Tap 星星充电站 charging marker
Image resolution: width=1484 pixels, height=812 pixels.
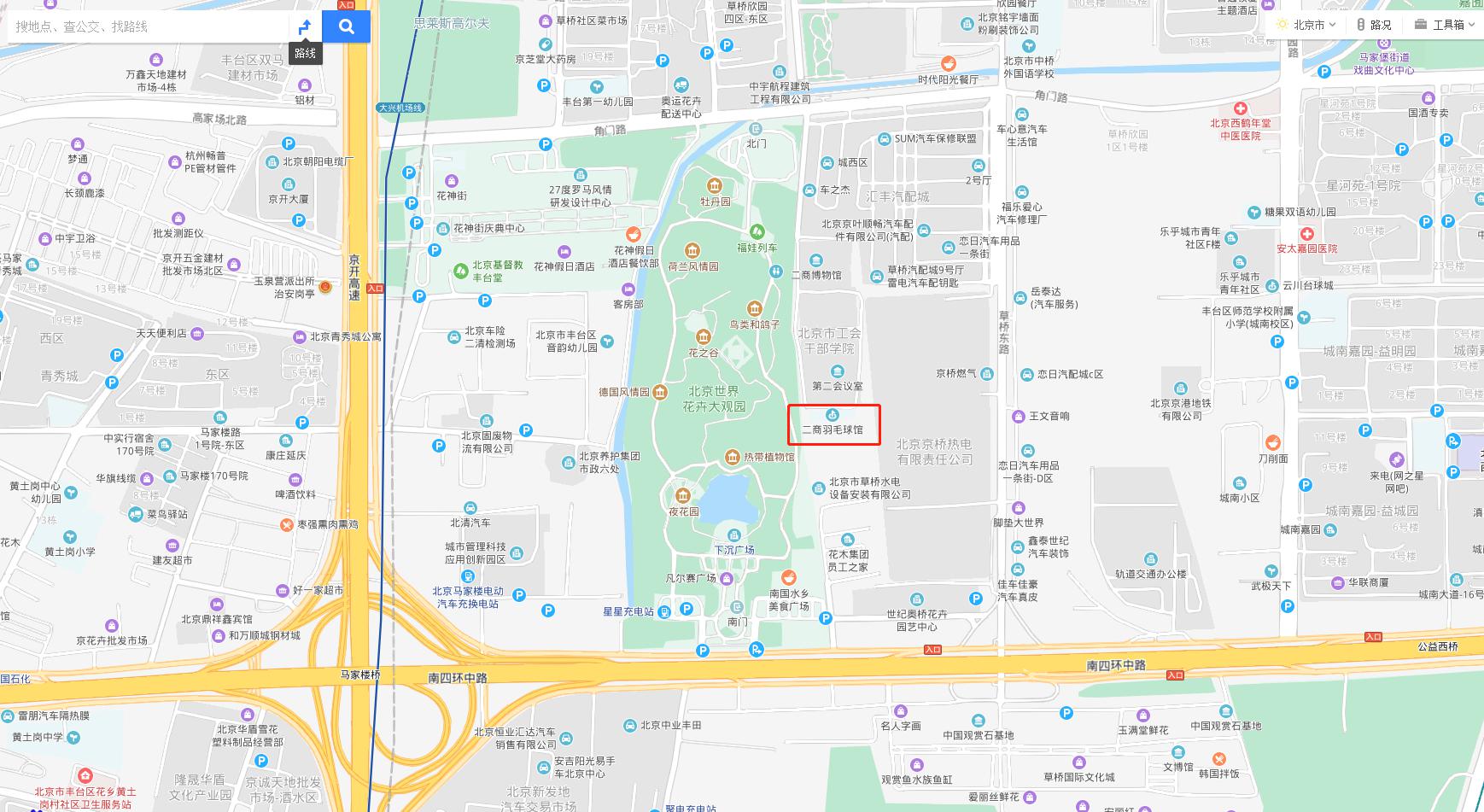pos(665,610)
